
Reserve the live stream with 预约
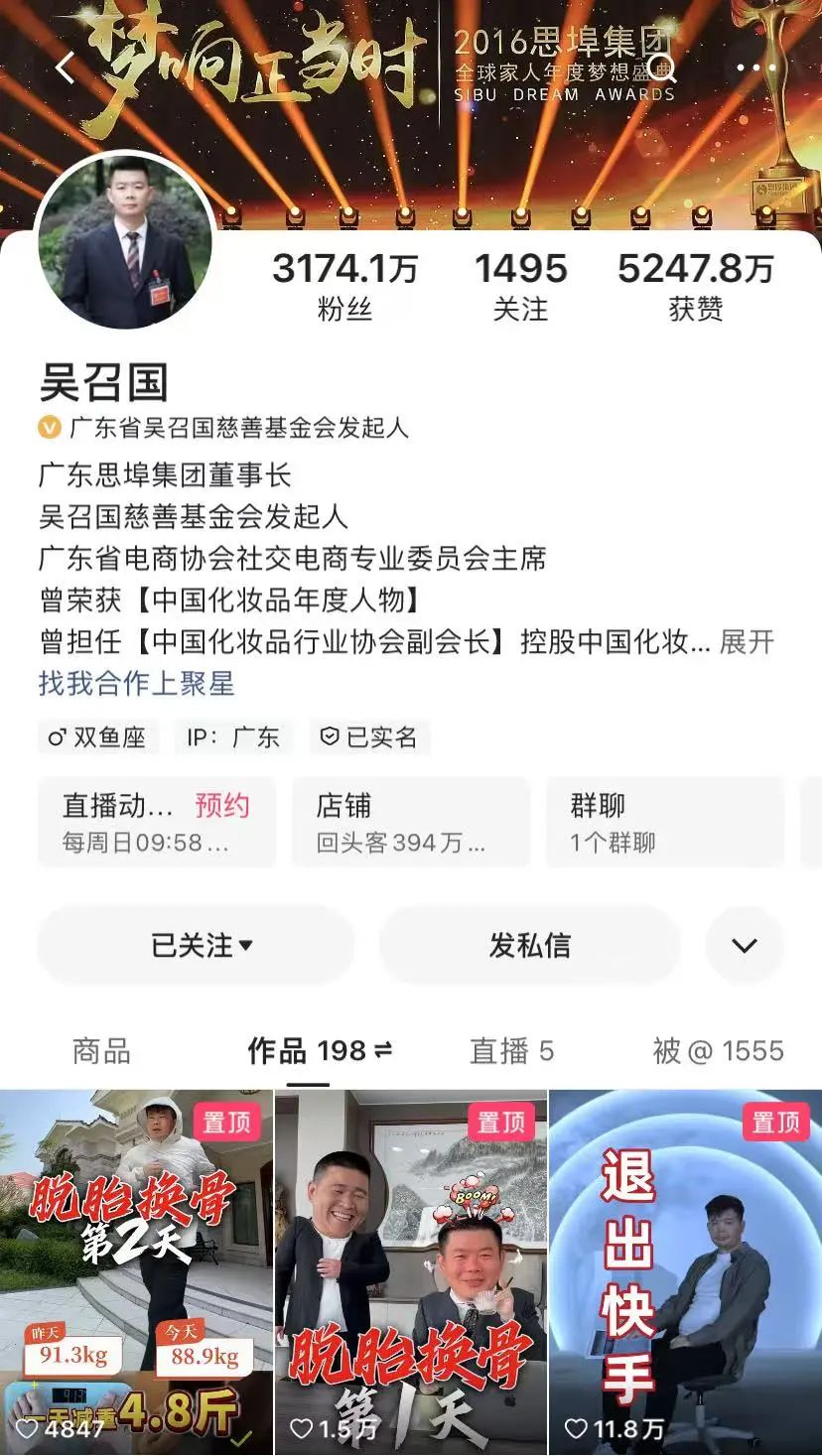coord(221,805)
